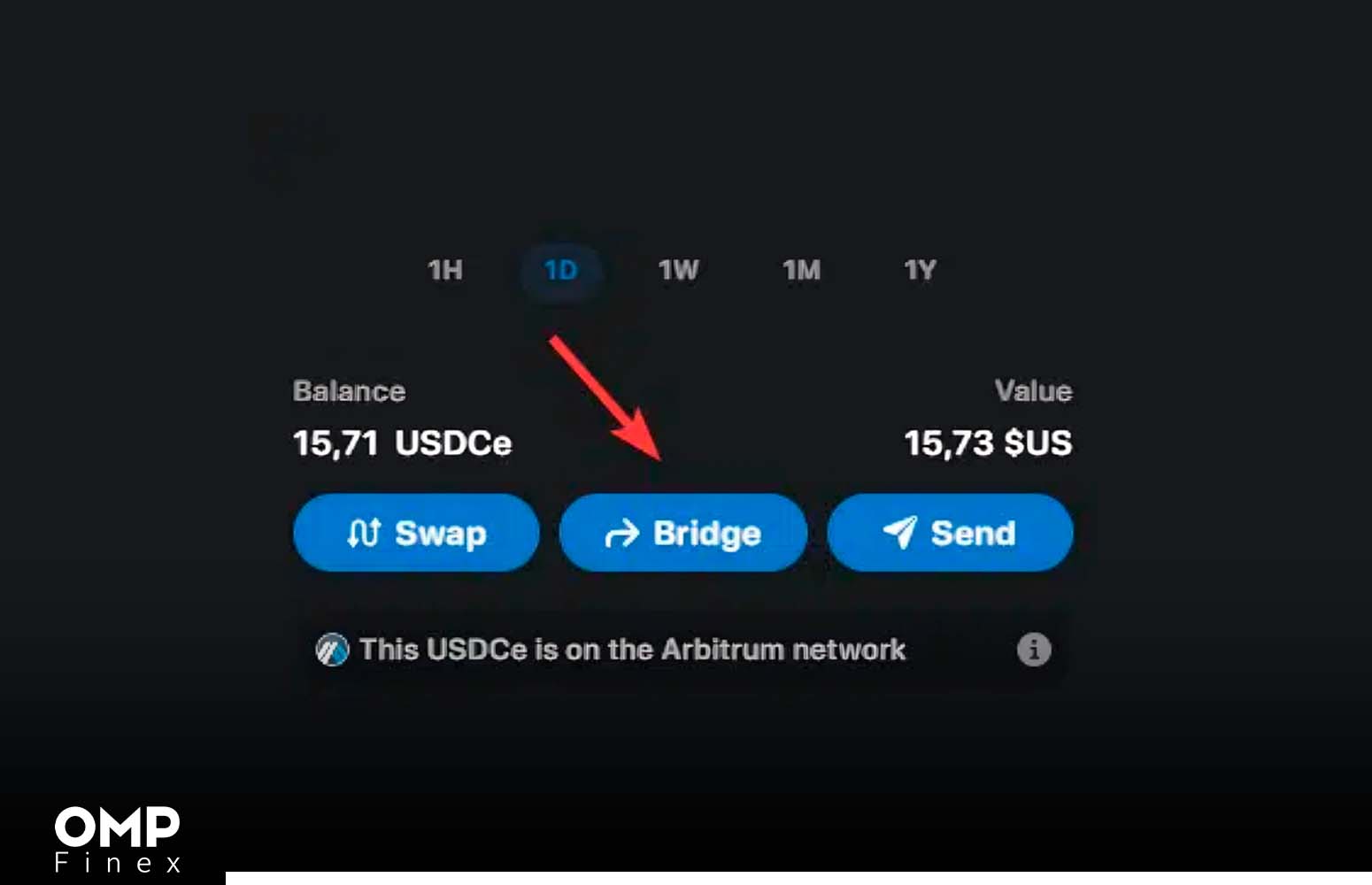Screen dimensions: 1372x885
Task: Switch chart to 1W range
Action: 679,270
